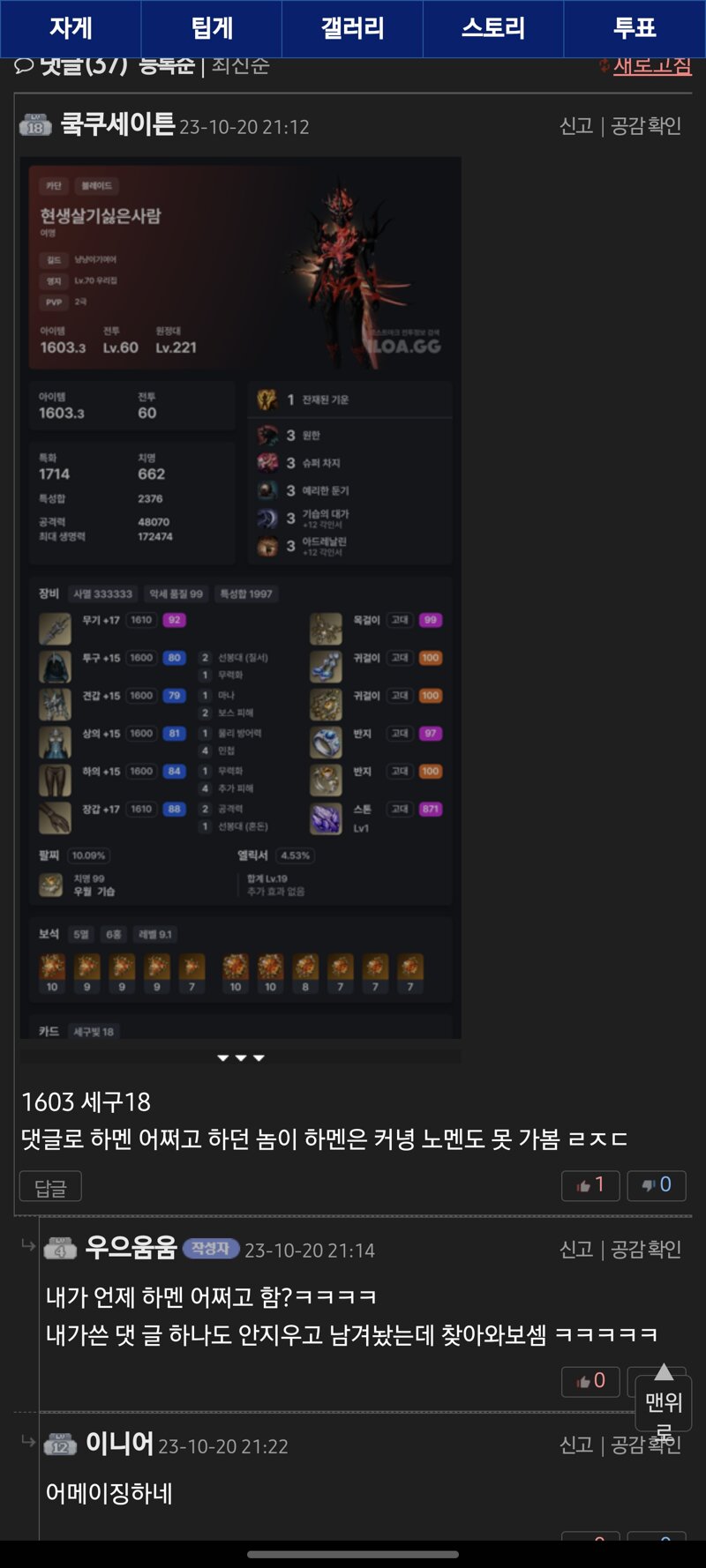Upvote 쿡쿠세이튼's comment
Screen dimensions: 706x1568
click(x=590, y=1185)
